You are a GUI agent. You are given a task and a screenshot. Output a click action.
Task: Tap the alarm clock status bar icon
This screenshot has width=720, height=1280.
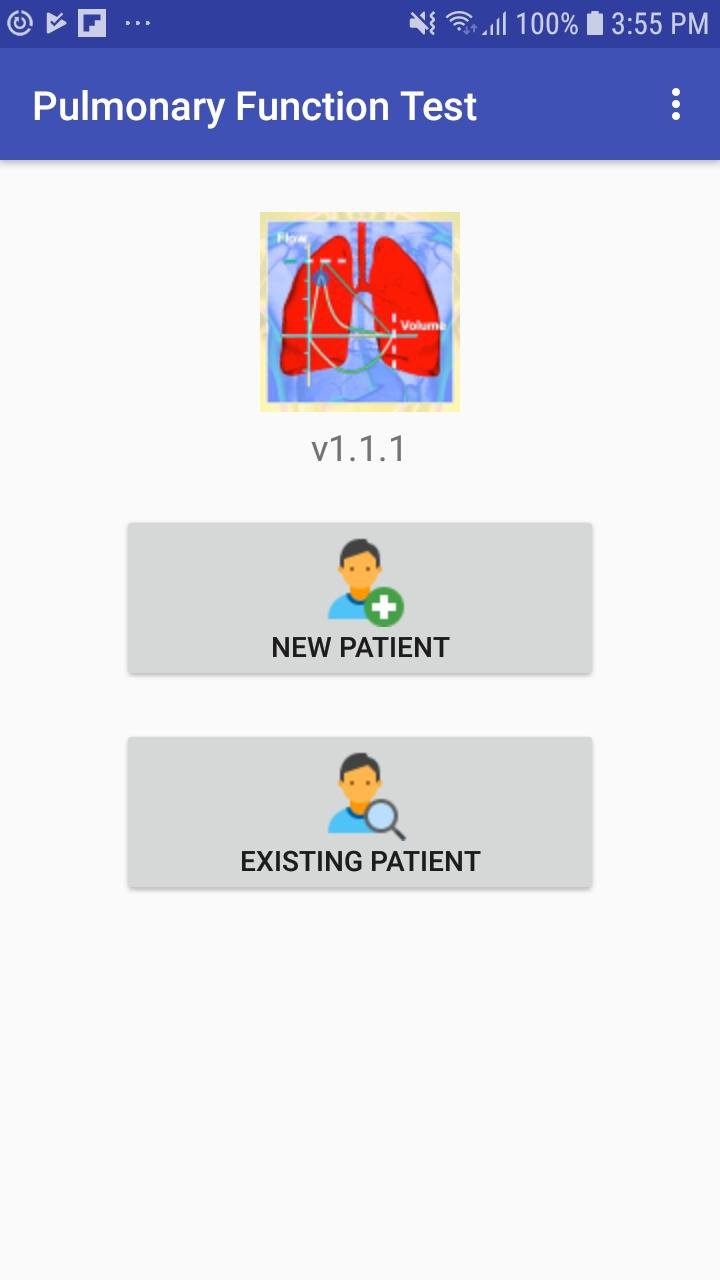click(x=21, y=21)
